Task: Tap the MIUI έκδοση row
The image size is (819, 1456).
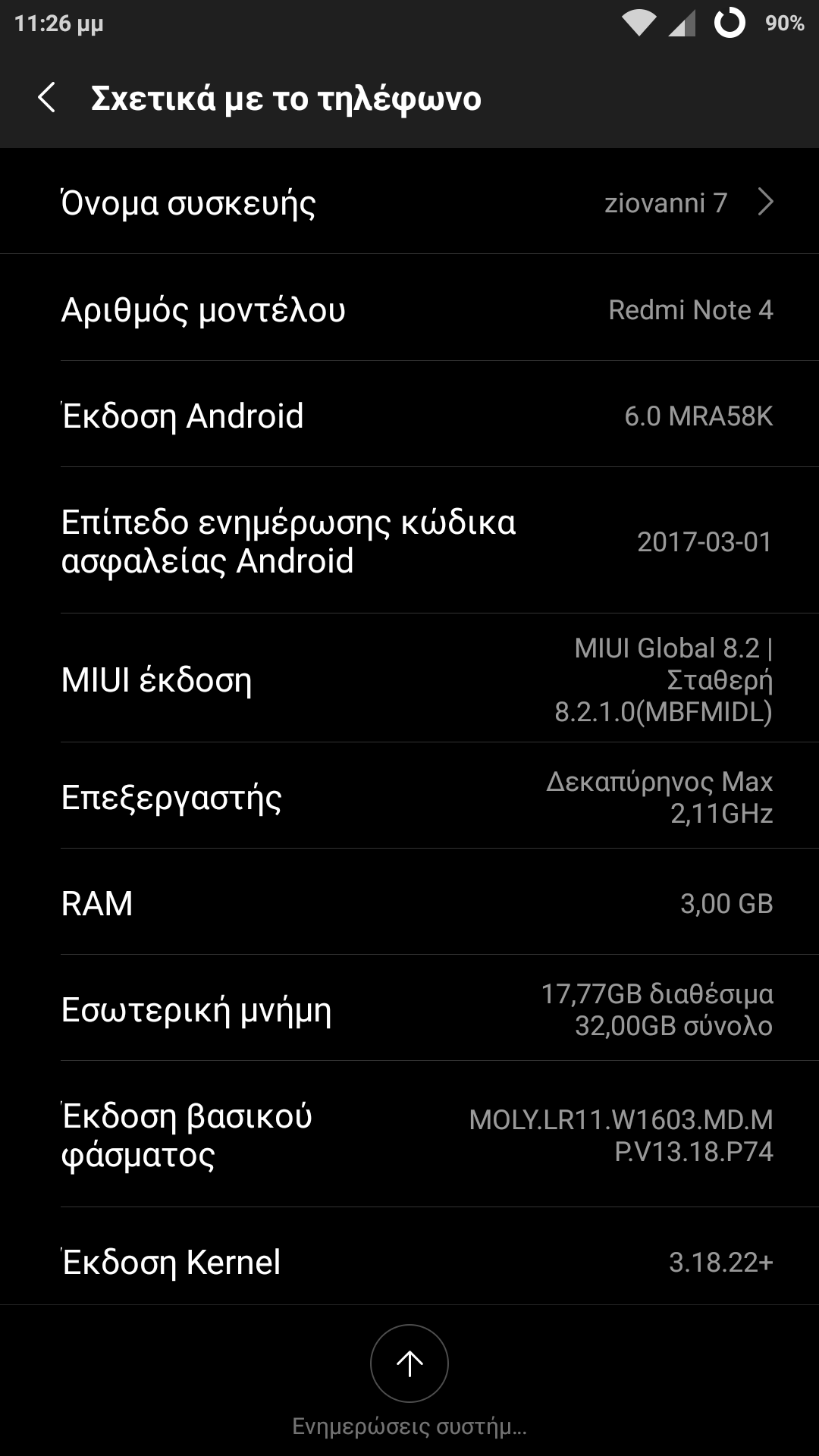Action: 409,679
